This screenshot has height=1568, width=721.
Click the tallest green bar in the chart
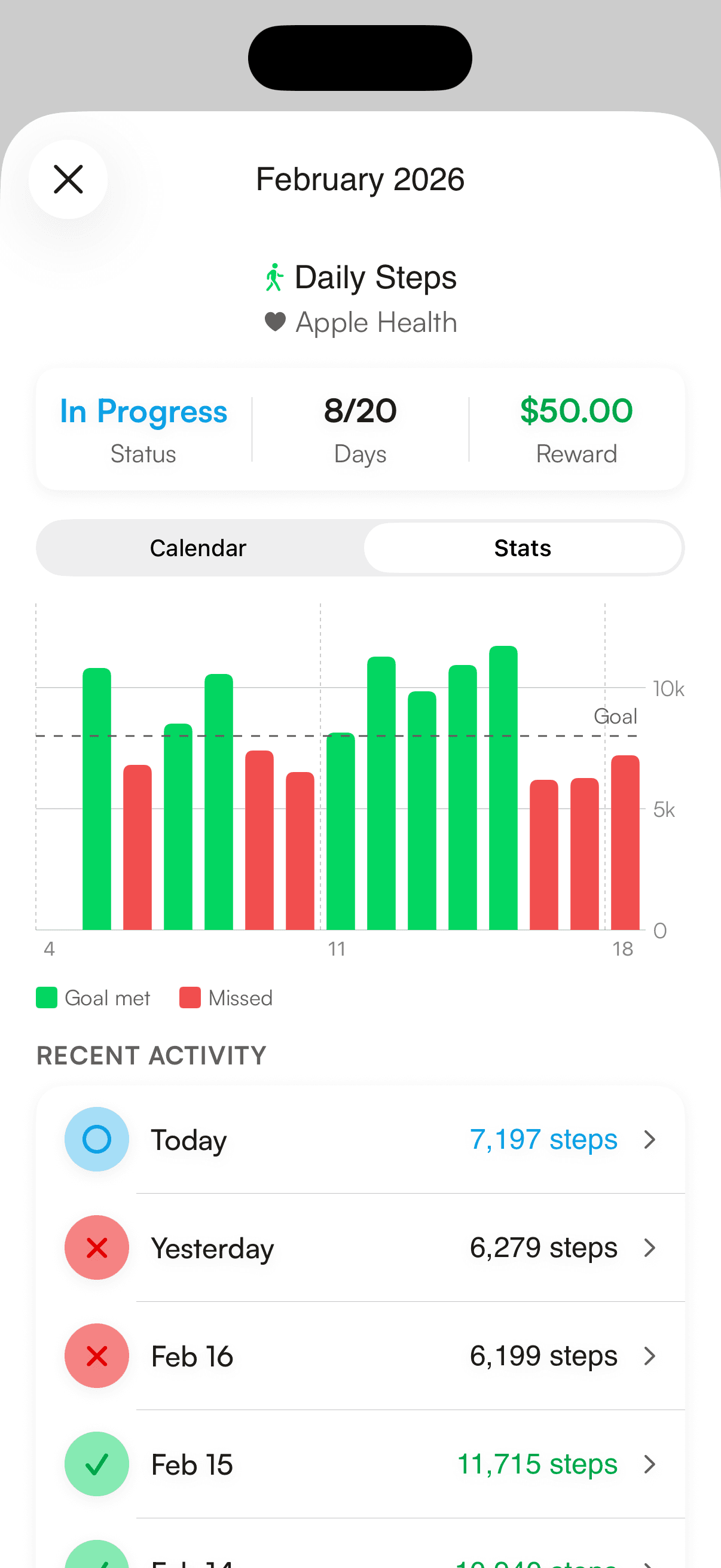click(x=504, y=791)
